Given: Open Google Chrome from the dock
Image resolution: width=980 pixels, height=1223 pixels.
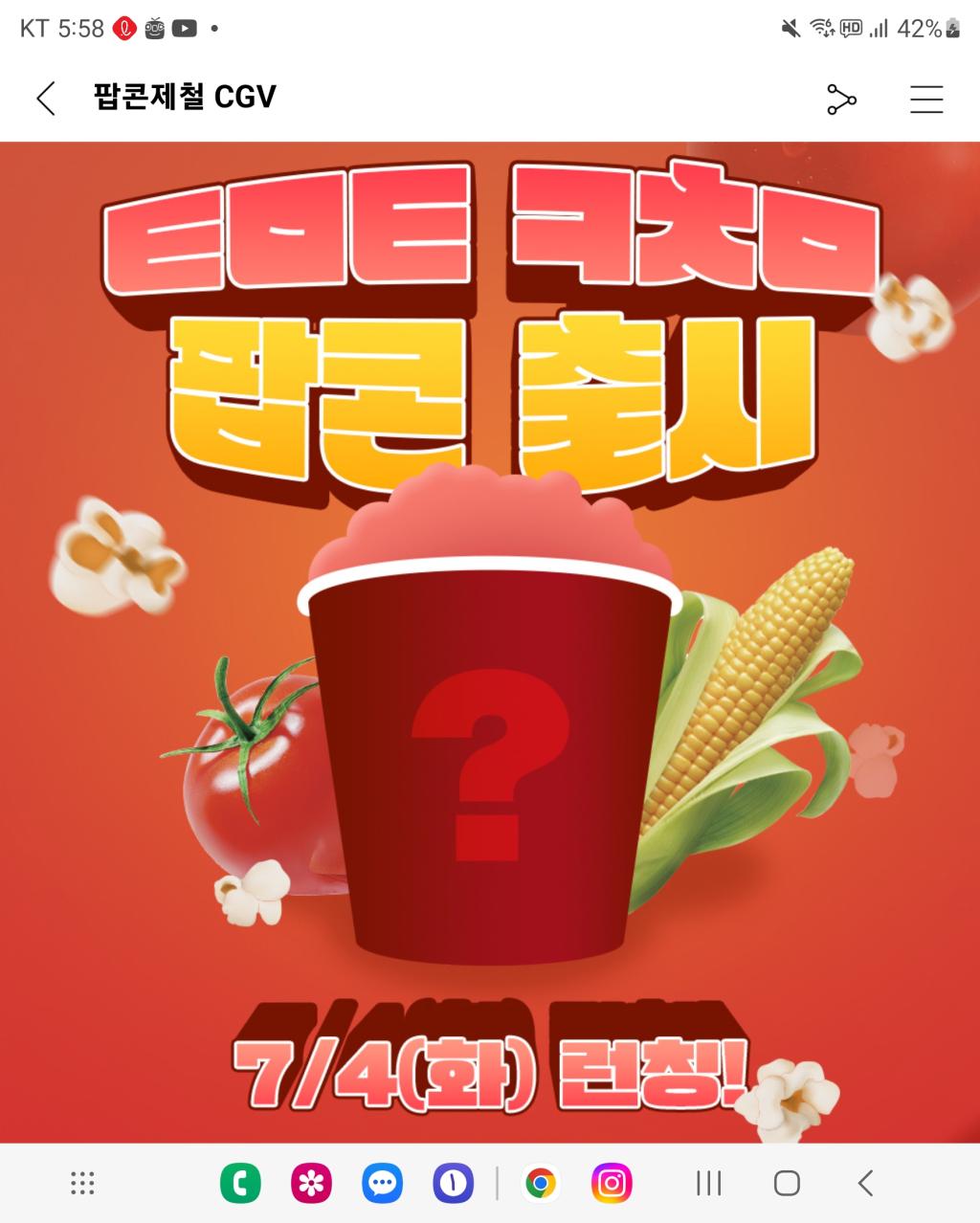Looking at the screenshot, I should point(541,1184).
